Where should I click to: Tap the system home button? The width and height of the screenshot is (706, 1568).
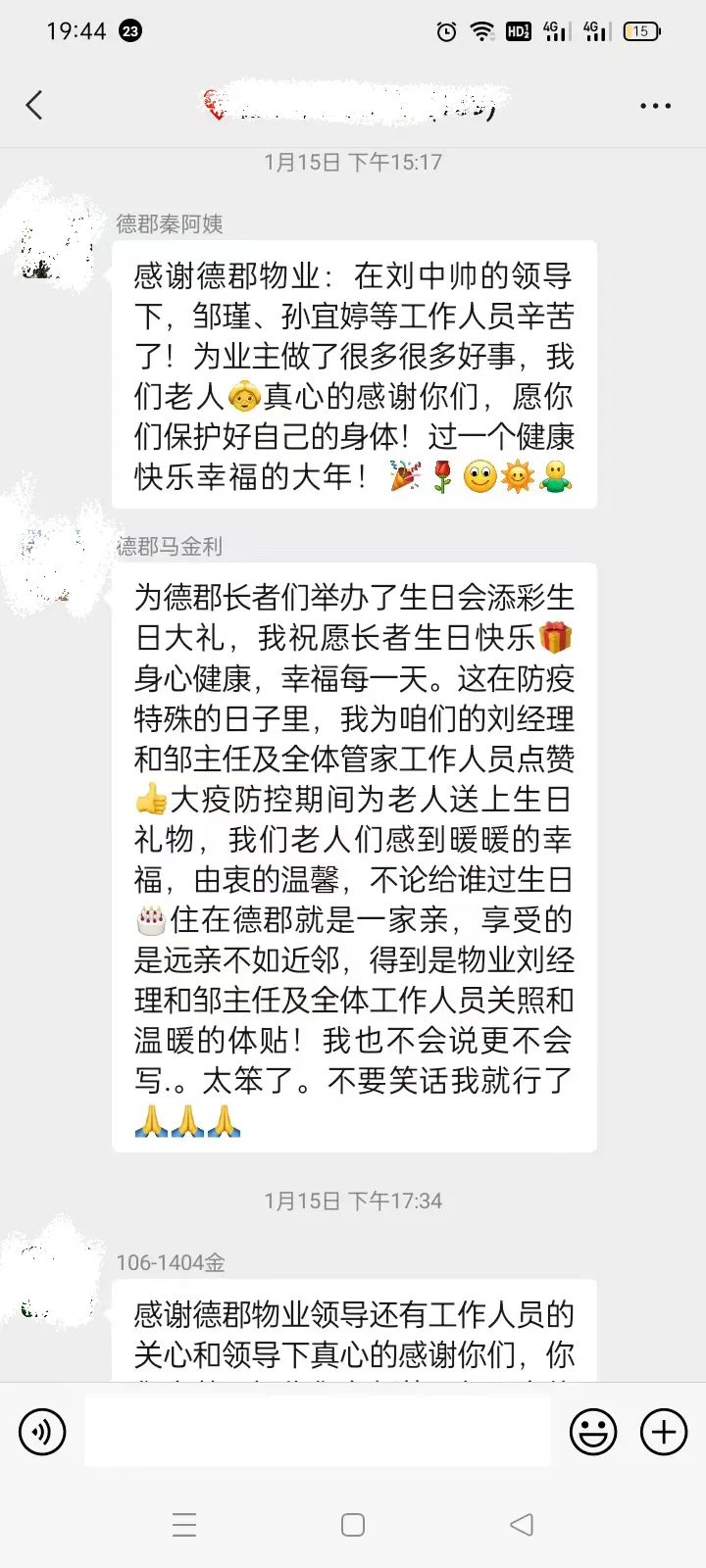(353, 1525)
